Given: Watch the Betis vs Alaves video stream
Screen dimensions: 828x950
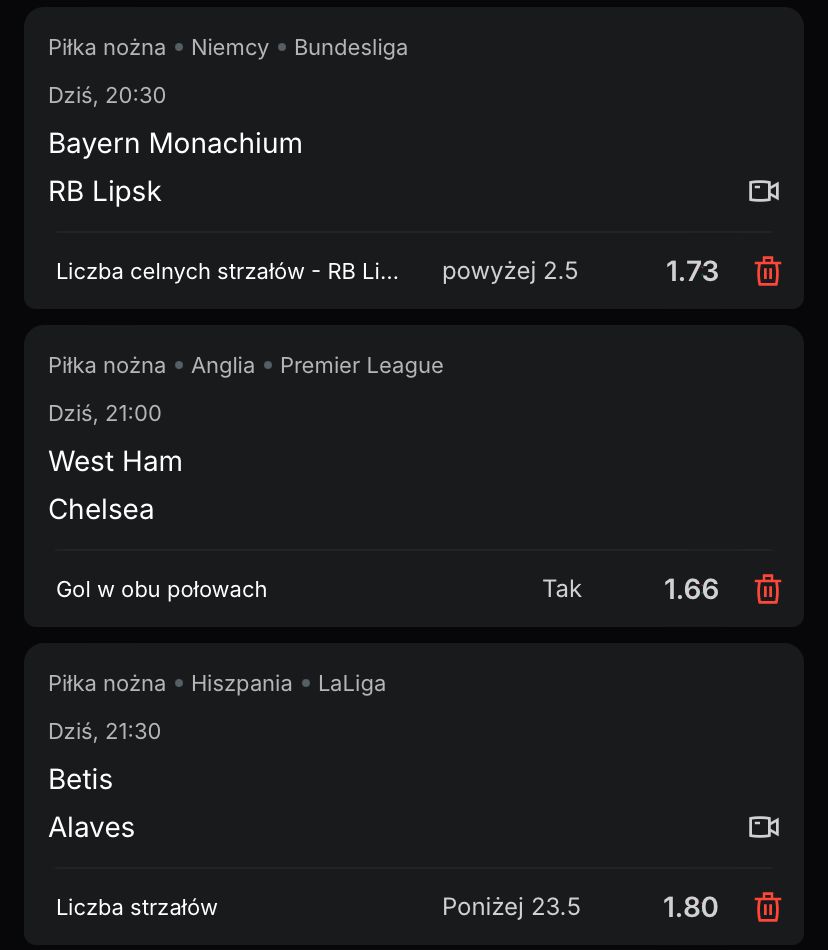Looking at the screenshot, I should click(764, 827).
